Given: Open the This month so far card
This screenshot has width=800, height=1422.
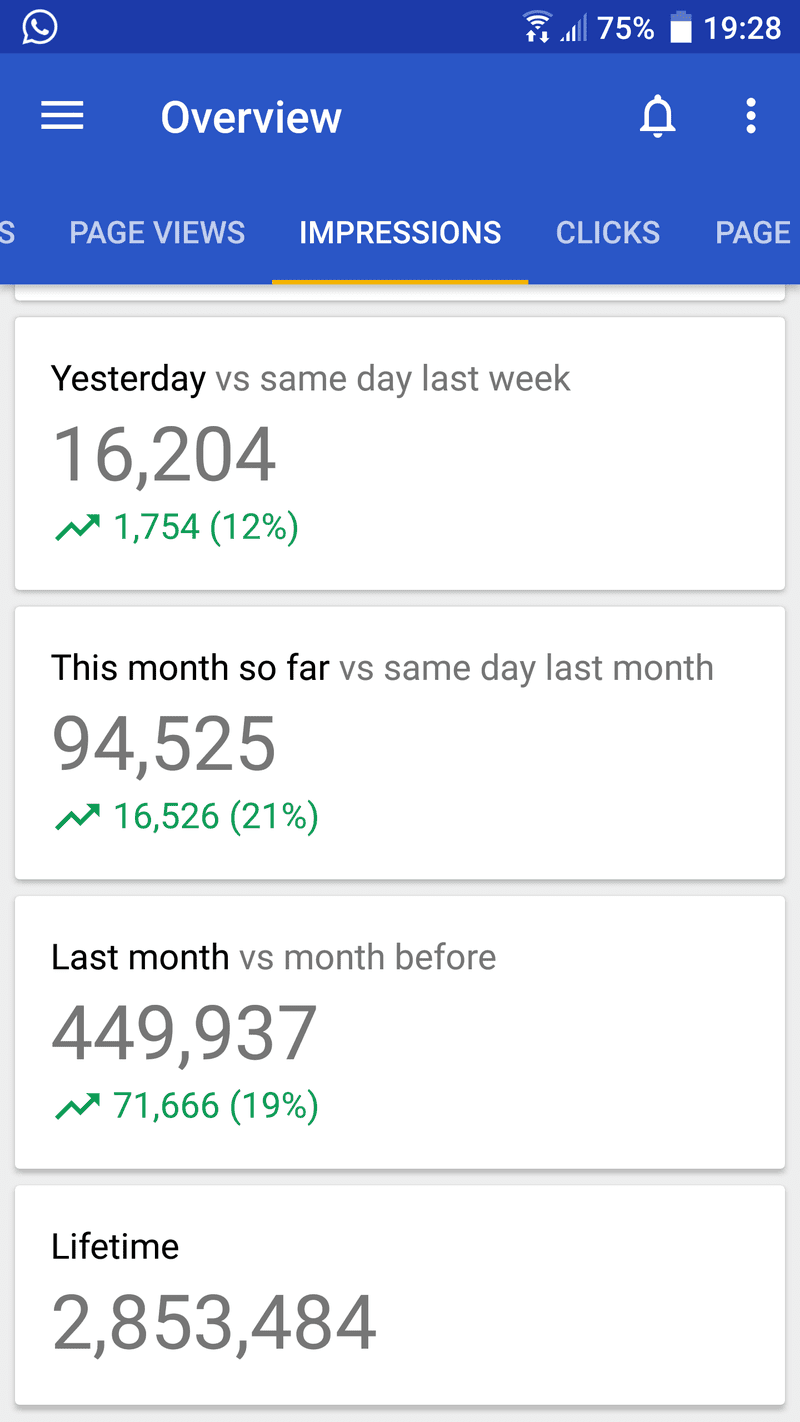Looking at the screenshot, I should tap(400, 742).
